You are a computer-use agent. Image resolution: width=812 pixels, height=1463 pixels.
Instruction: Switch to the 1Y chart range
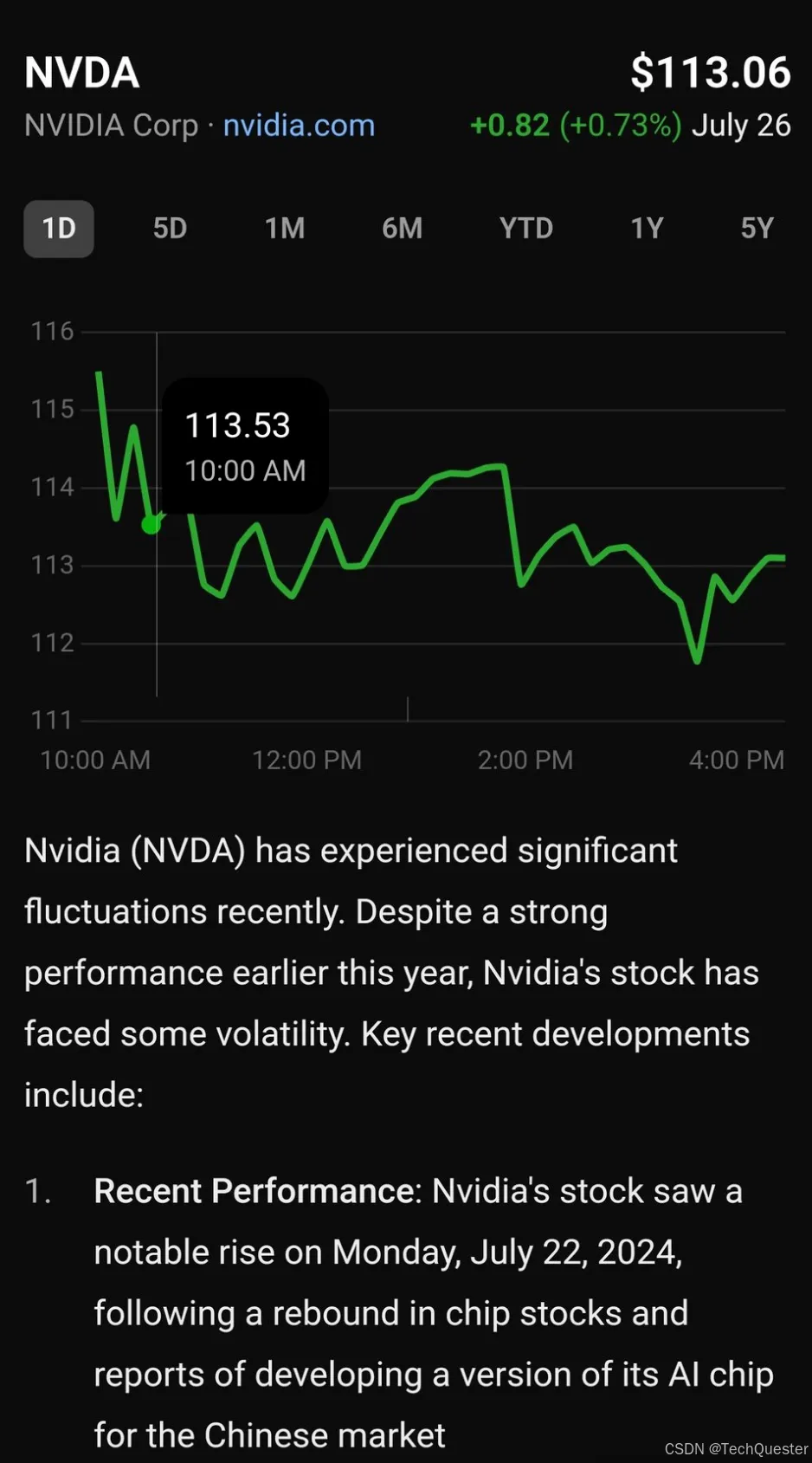(647, 229)
